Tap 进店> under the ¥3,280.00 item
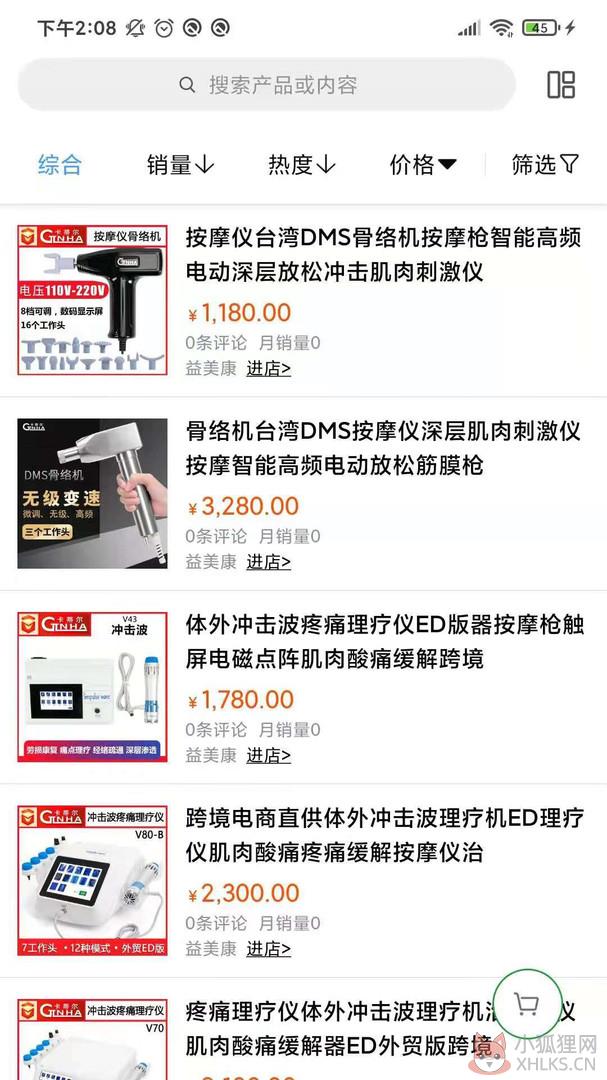The height and width of the screenshot is (1080, 607). [269, 562]
